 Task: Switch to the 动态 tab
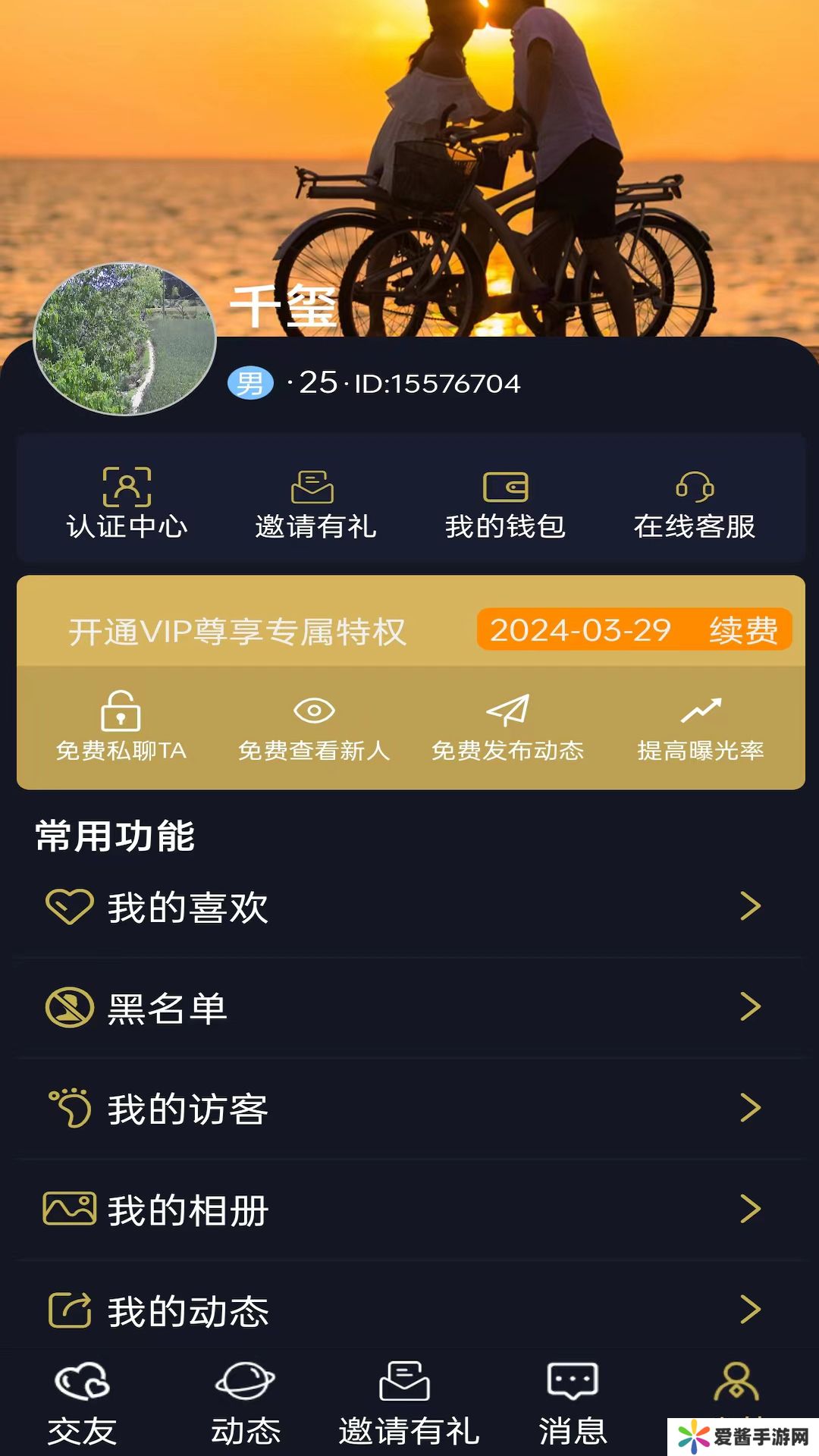point(245,1404)
